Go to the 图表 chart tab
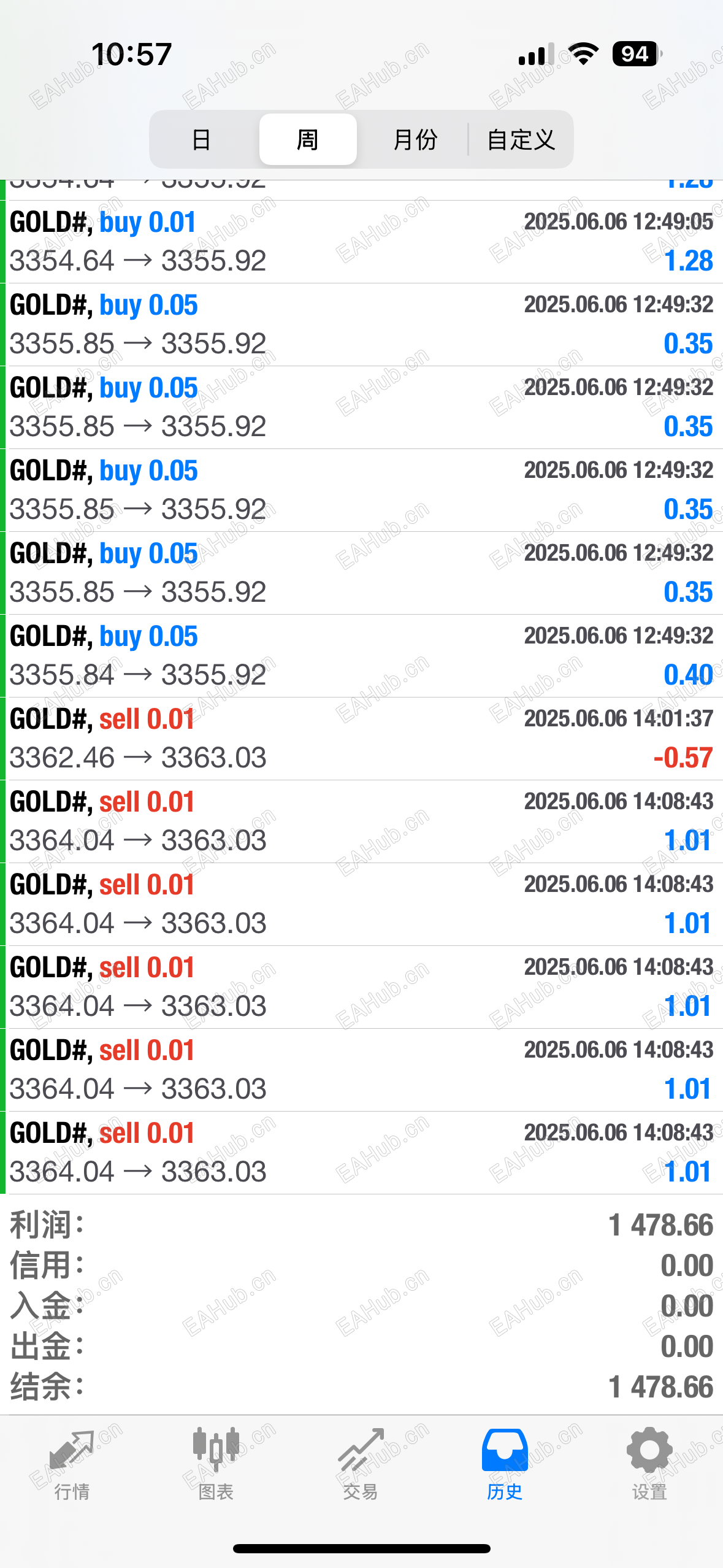Image resolution: width=723 pixels, height=1568 pixels. point(216,1464)
